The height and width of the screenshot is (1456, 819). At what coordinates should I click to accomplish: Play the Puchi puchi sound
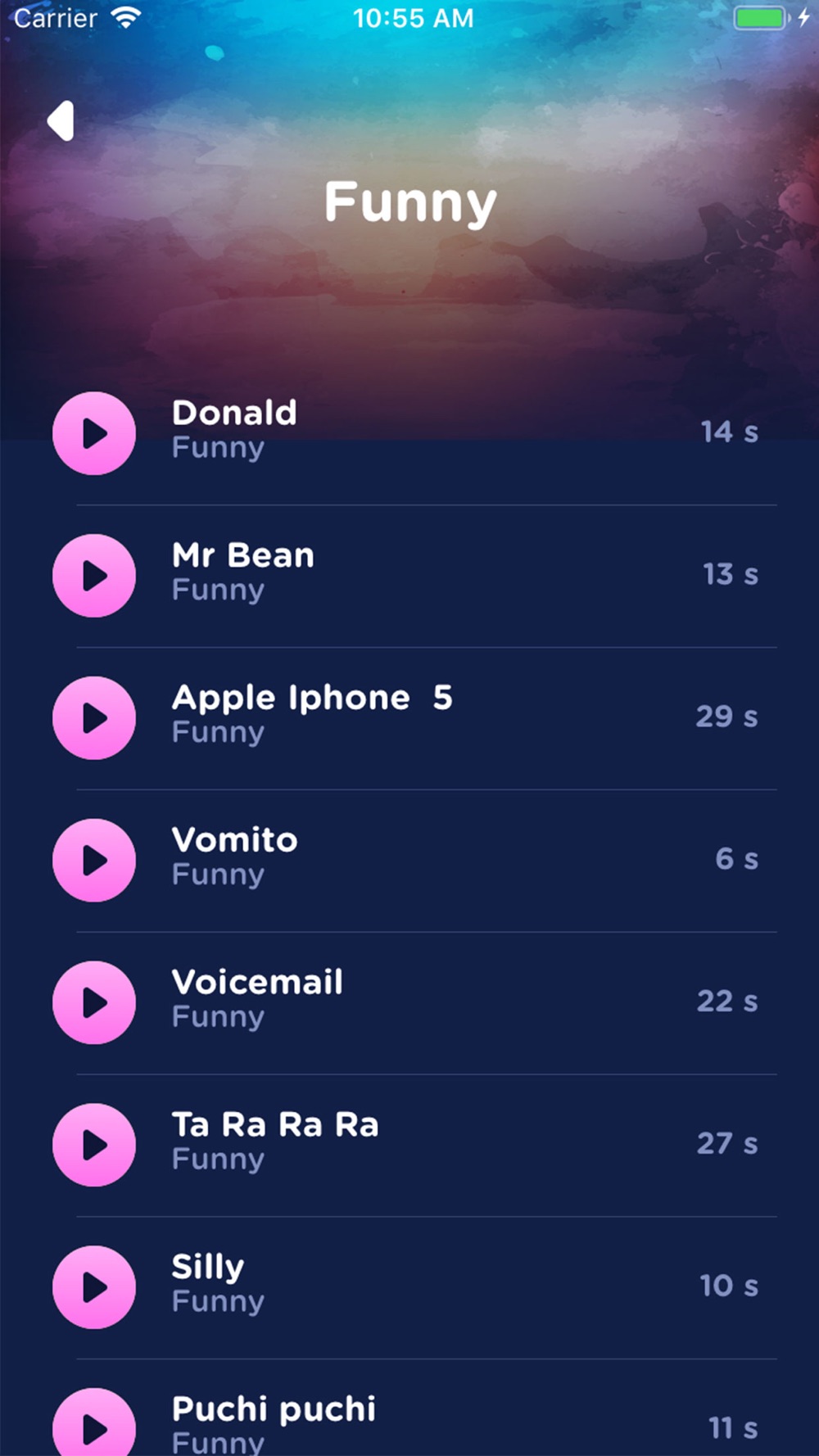pyautogui.click(x=94, y=1425)
